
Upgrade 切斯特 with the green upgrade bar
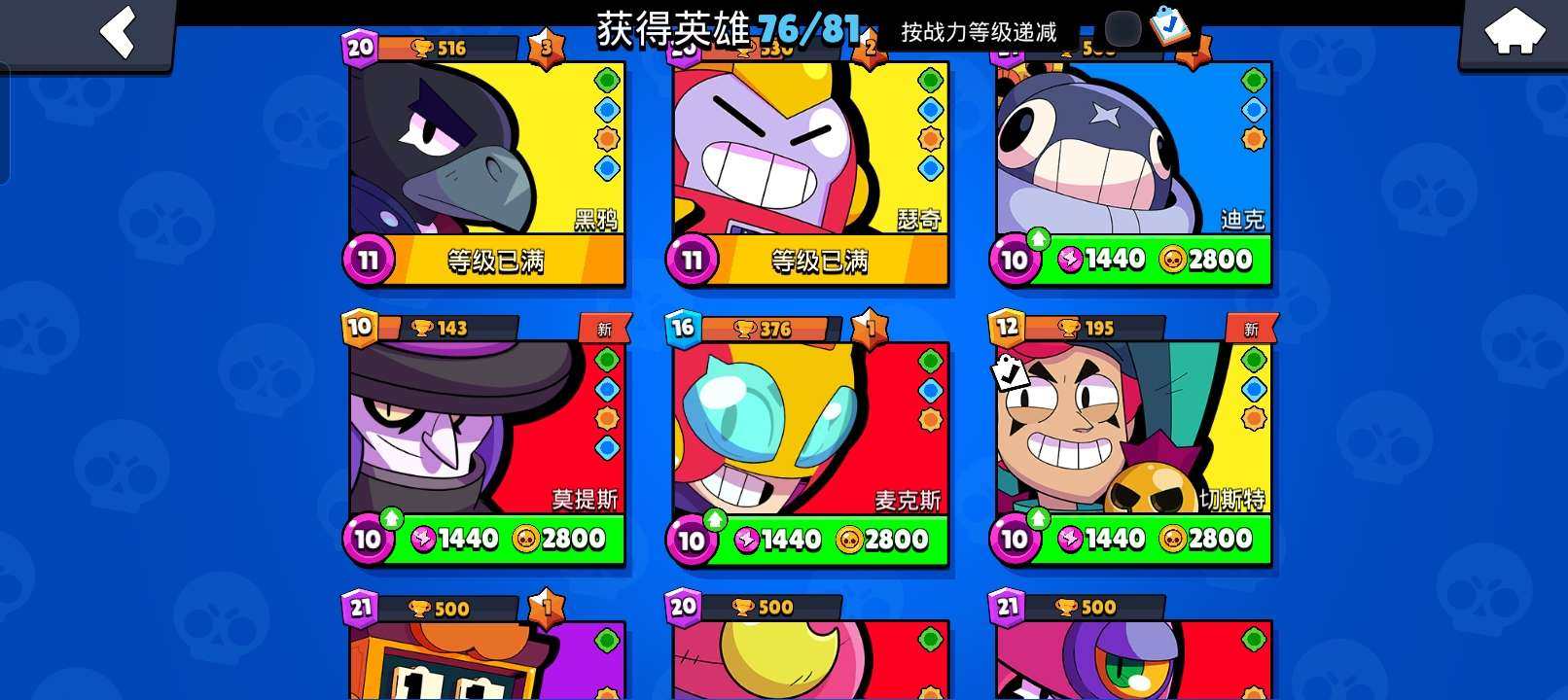1153,539
